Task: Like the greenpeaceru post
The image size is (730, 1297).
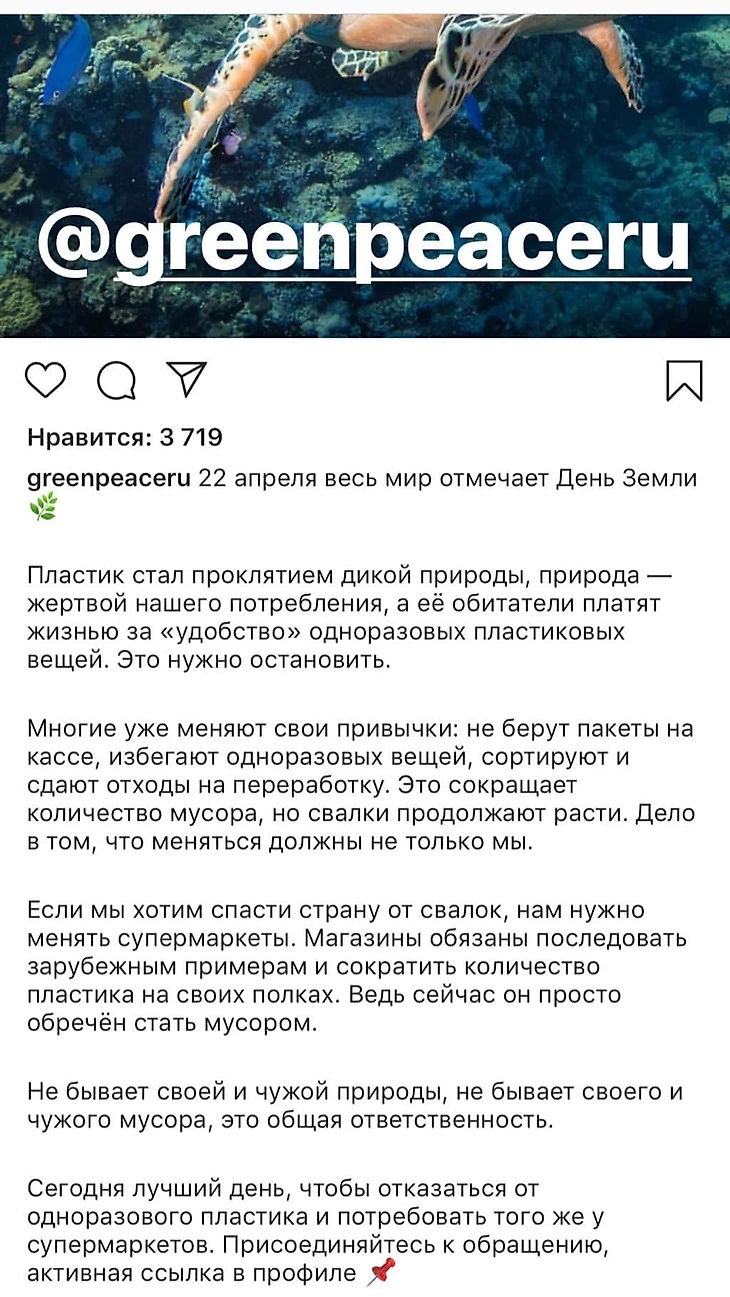Action: [x=45, y=380]
